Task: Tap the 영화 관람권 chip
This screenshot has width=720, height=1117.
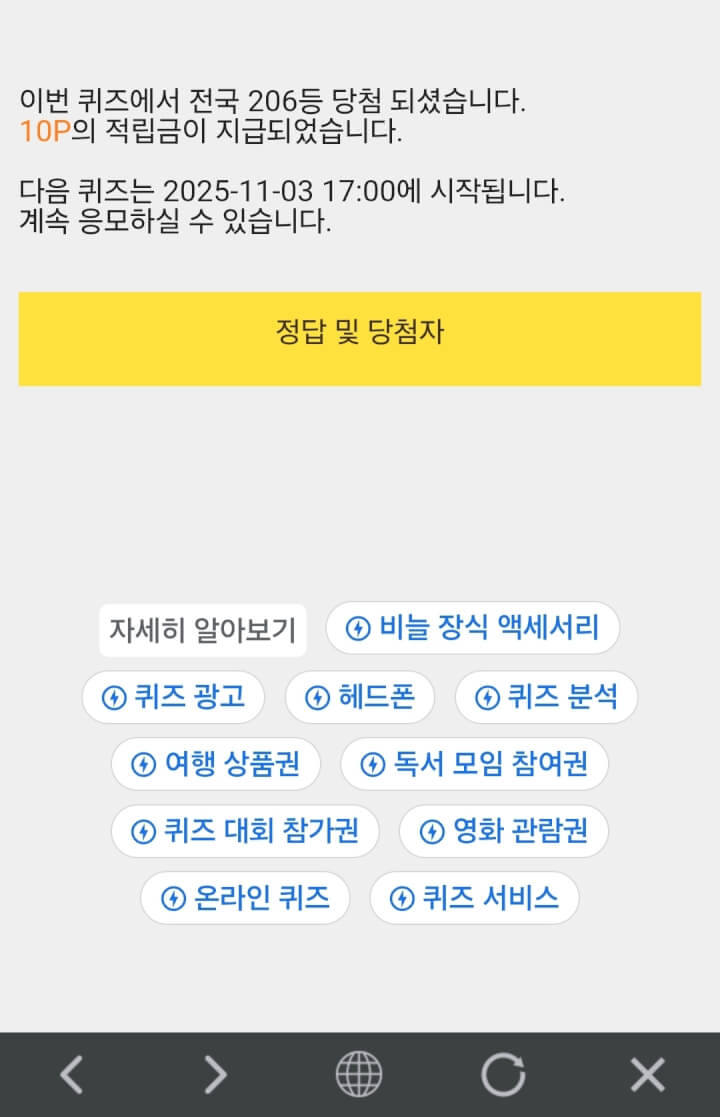Action: click(x=503, y=831)
